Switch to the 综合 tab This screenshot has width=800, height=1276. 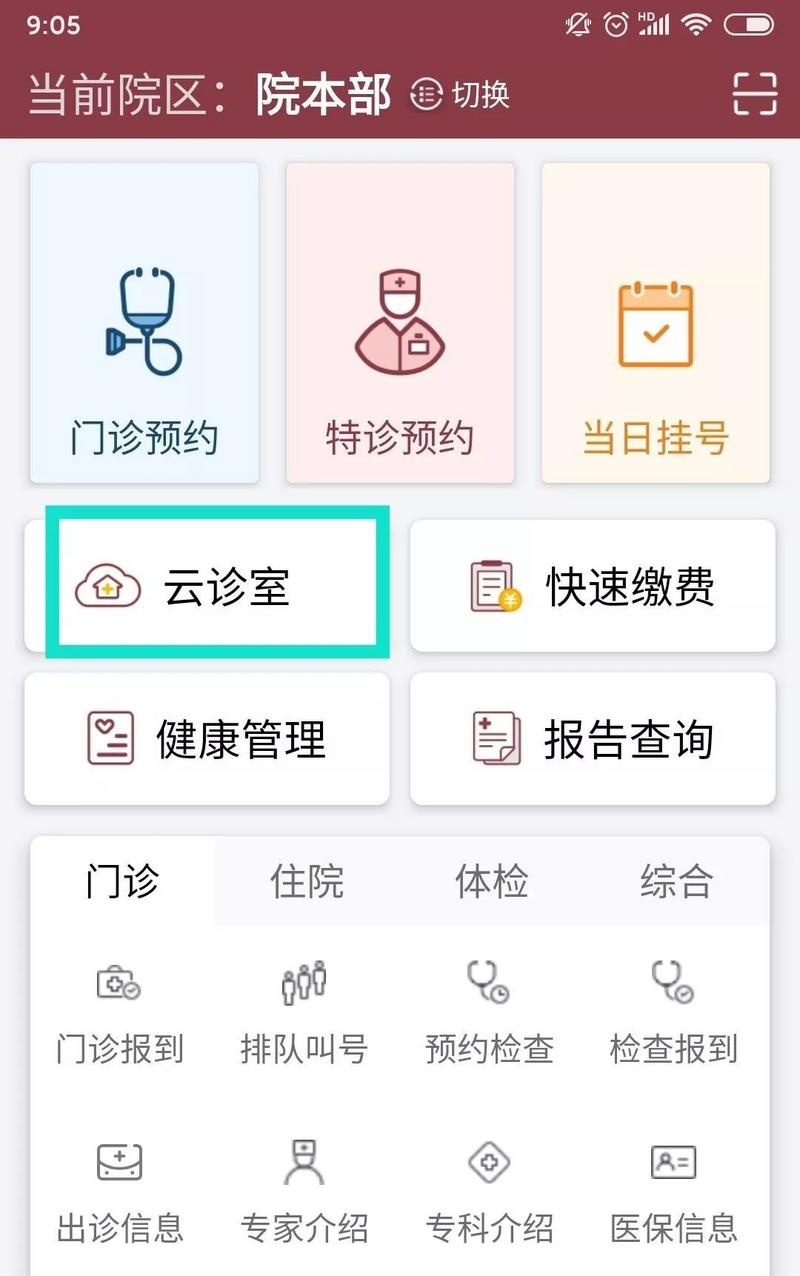tap(677, 881)
